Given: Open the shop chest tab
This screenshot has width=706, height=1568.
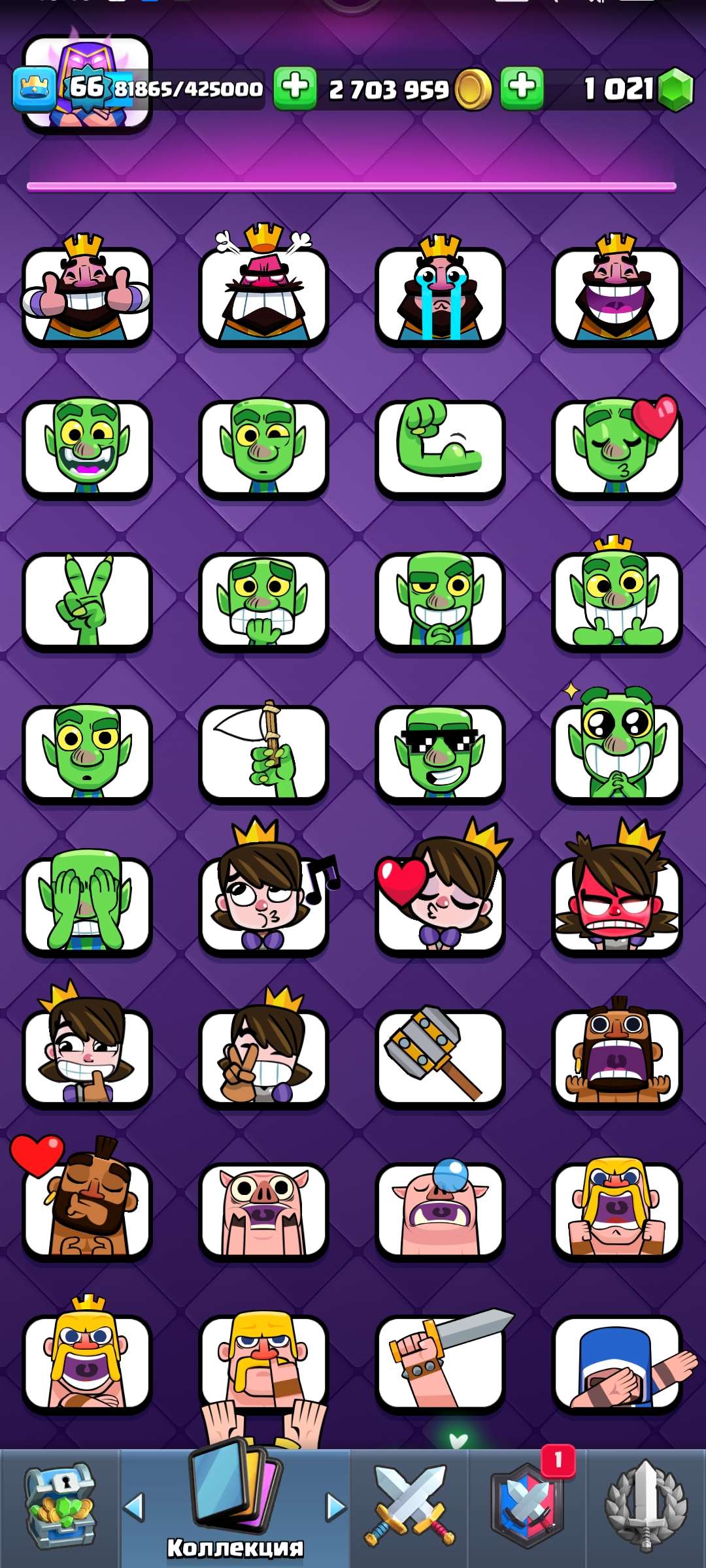Looking at the screenshot, I should point(60,1508).
